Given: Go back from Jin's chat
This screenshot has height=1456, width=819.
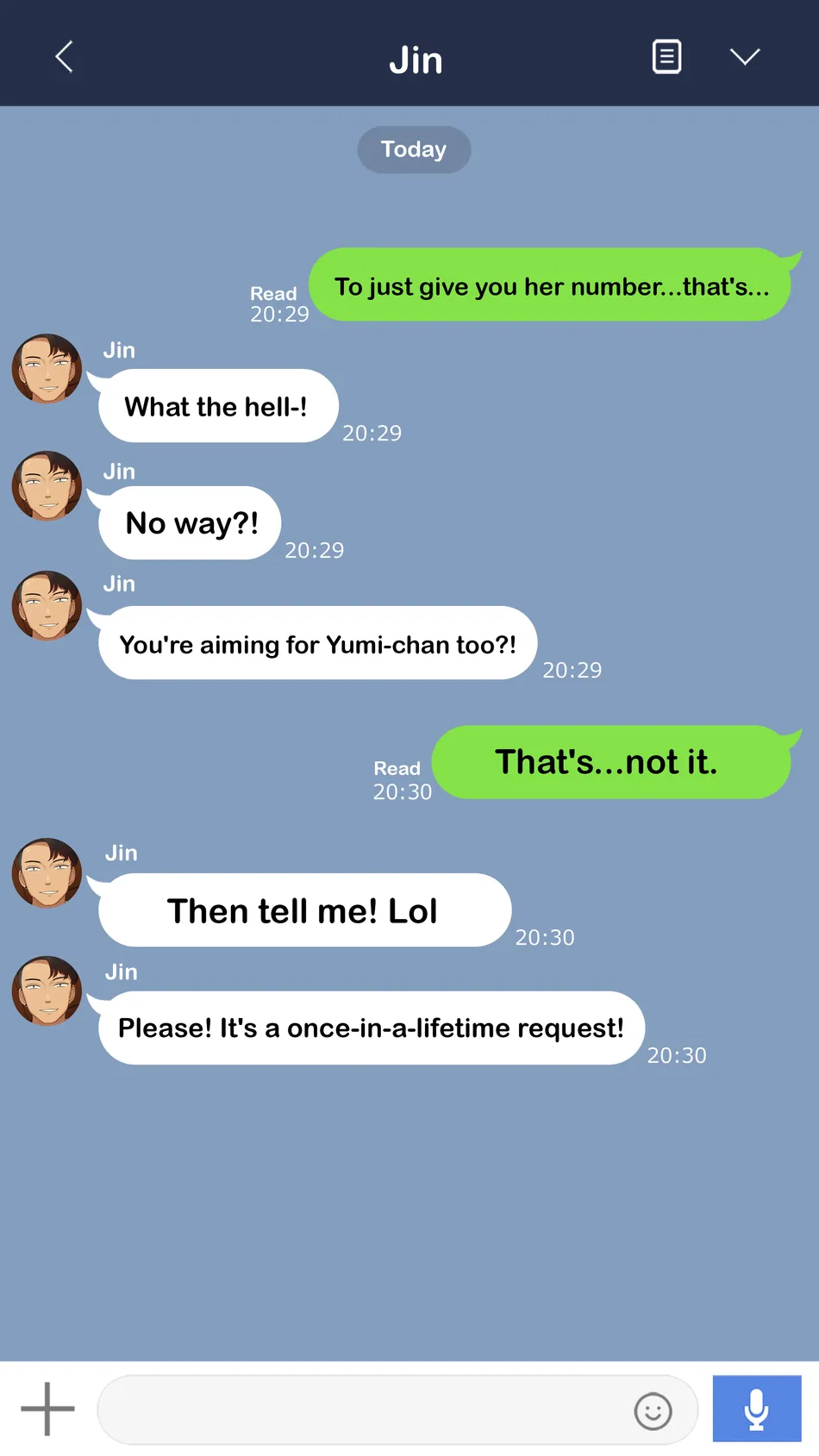Looking at the screenshot, I should pos(65,57).
